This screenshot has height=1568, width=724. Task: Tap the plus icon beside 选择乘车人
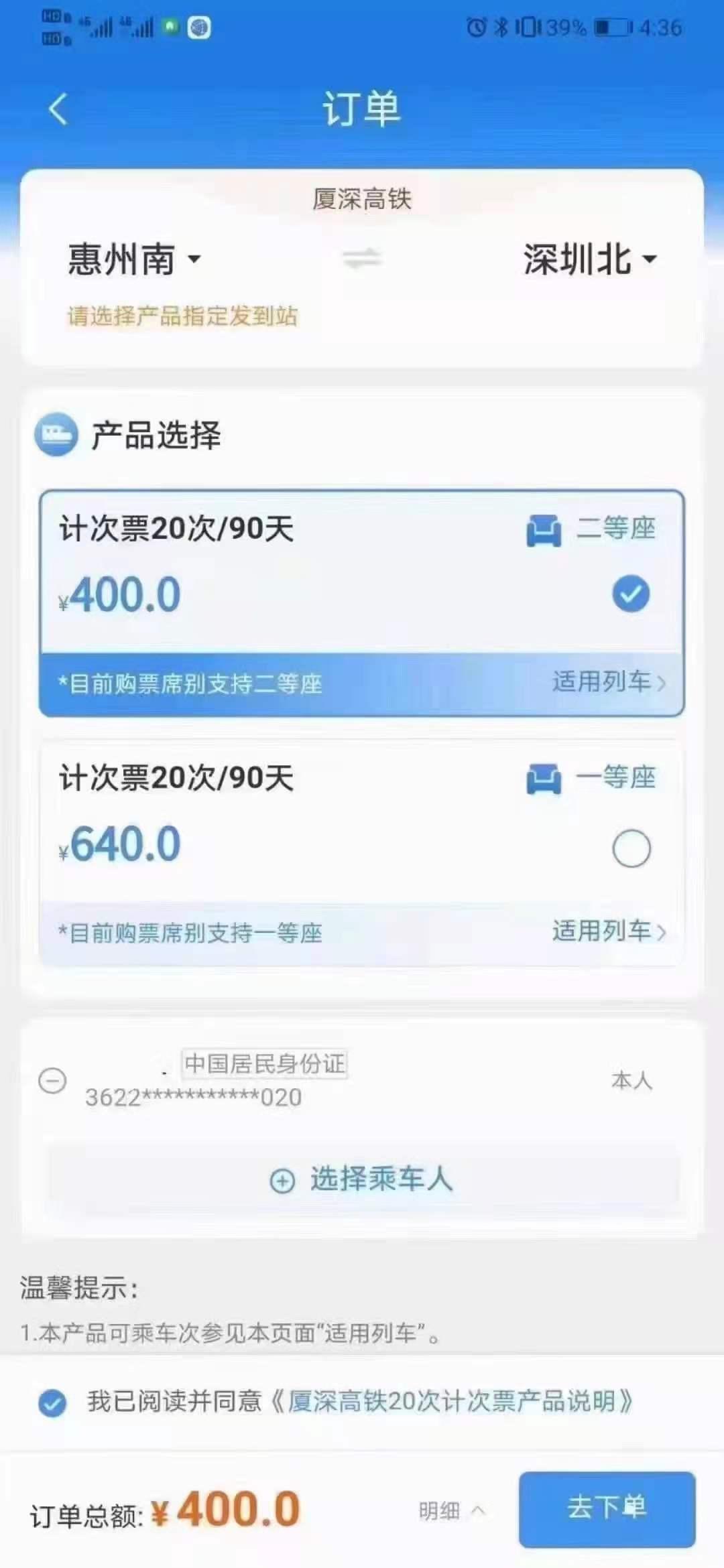(282, 1181)
